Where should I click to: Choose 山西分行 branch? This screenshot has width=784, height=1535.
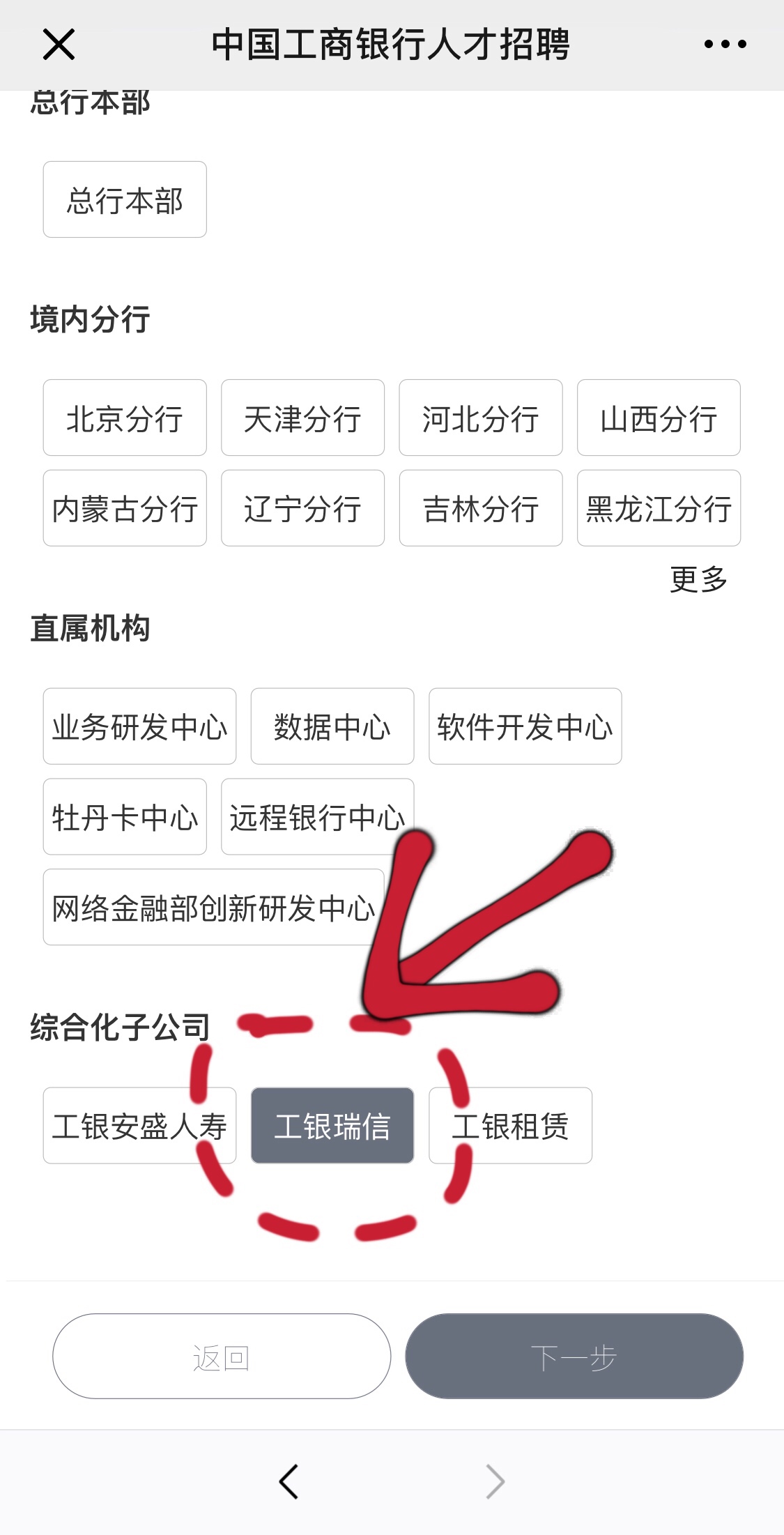click(659, 418)
